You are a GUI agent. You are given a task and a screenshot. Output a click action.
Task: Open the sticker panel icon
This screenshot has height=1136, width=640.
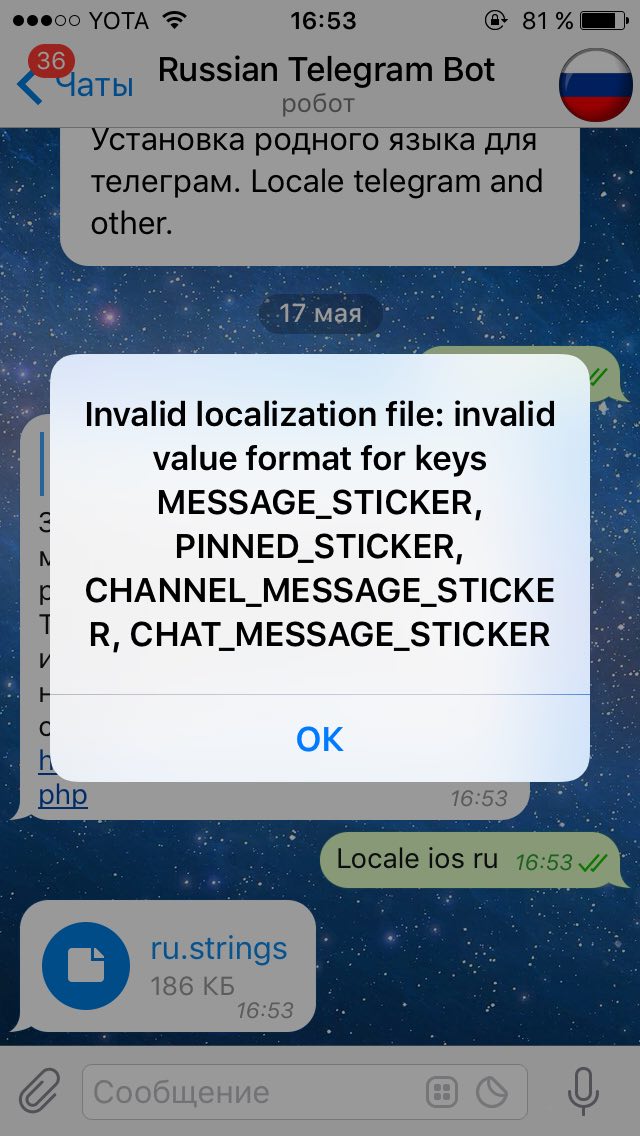[492, 1092]
